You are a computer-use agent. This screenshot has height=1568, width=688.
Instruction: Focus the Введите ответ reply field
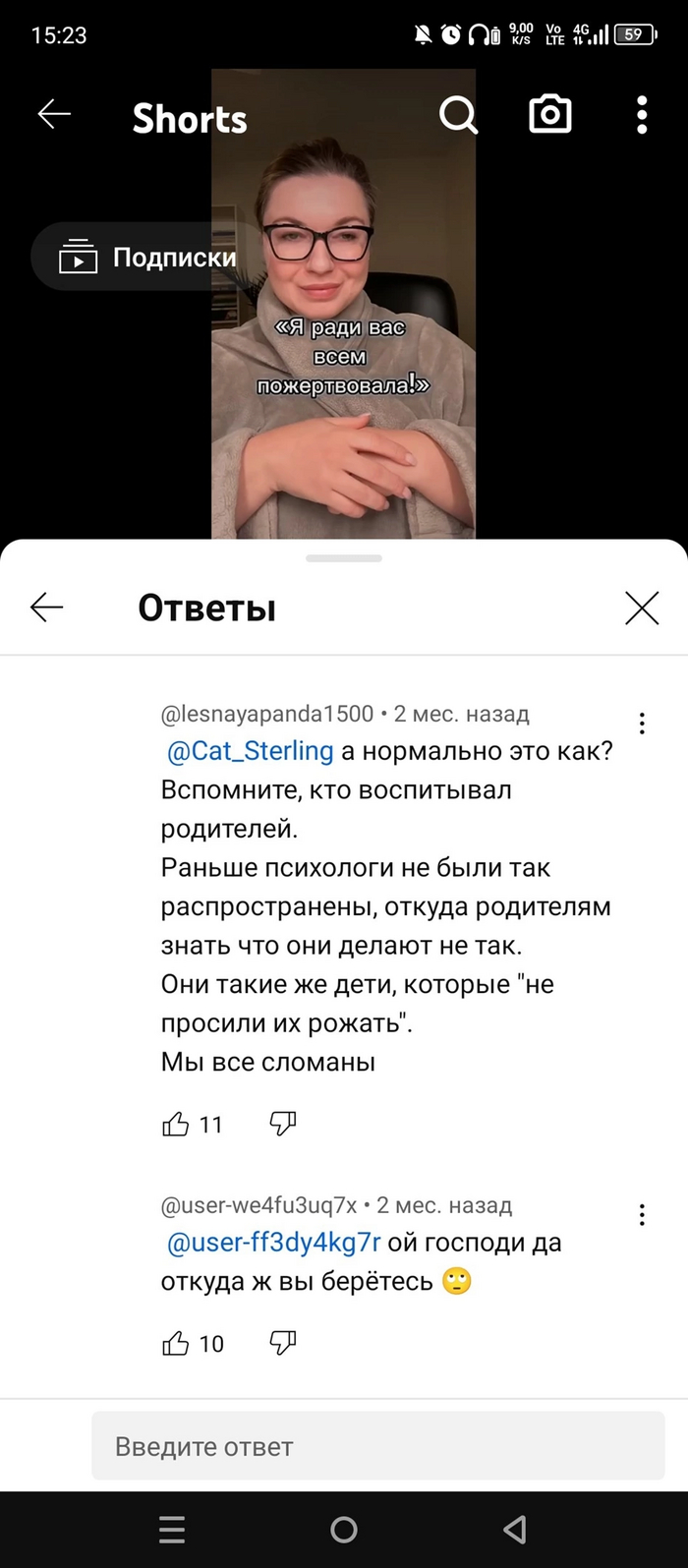click(378, 1446)
